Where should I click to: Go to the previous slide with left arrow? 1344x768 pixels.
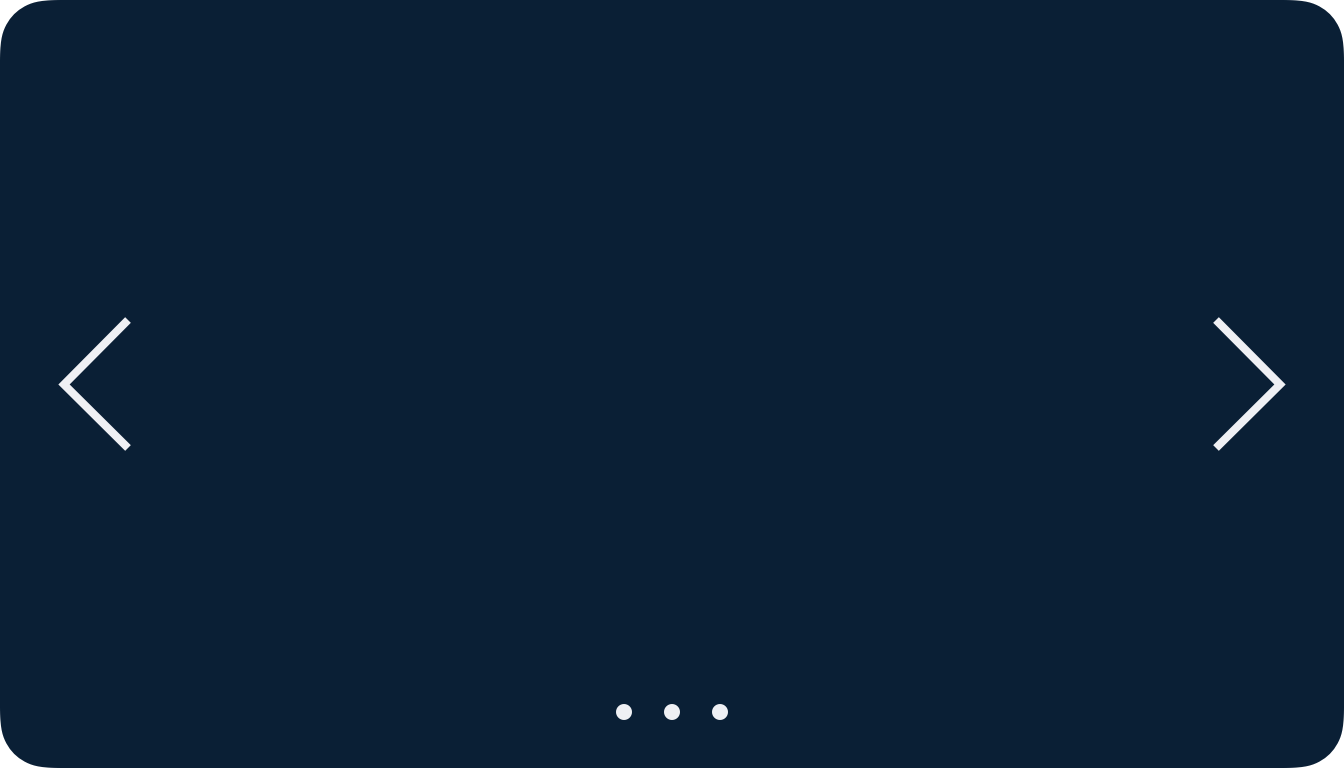click(95, 384)
